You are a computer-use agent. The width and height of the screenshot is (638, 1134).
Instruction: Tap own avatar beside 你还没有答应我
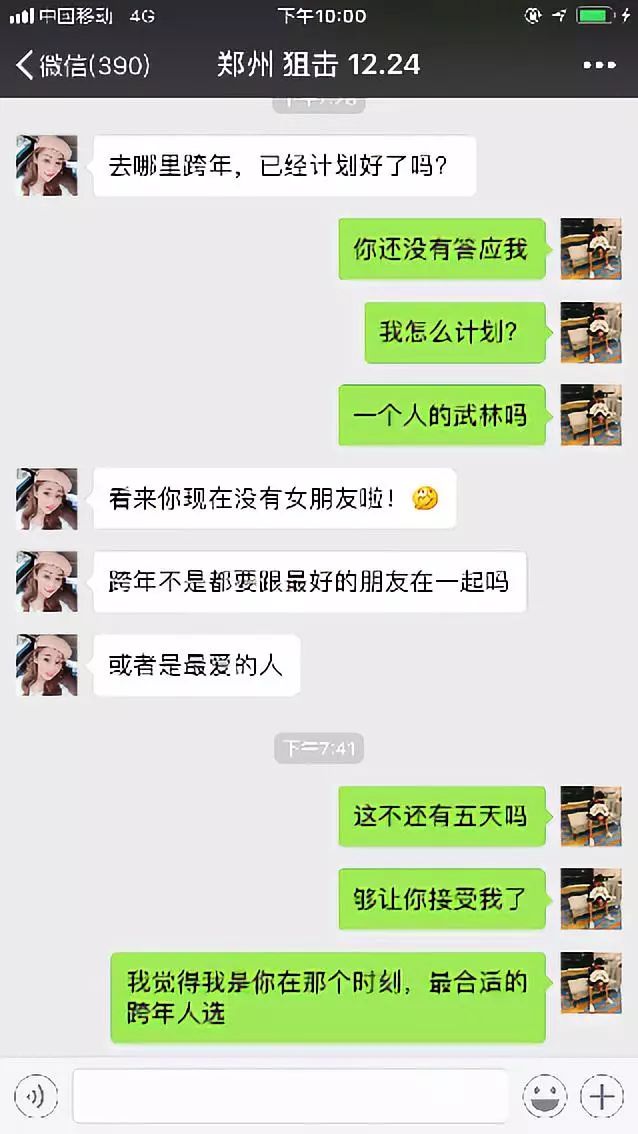tap(591, 248)
